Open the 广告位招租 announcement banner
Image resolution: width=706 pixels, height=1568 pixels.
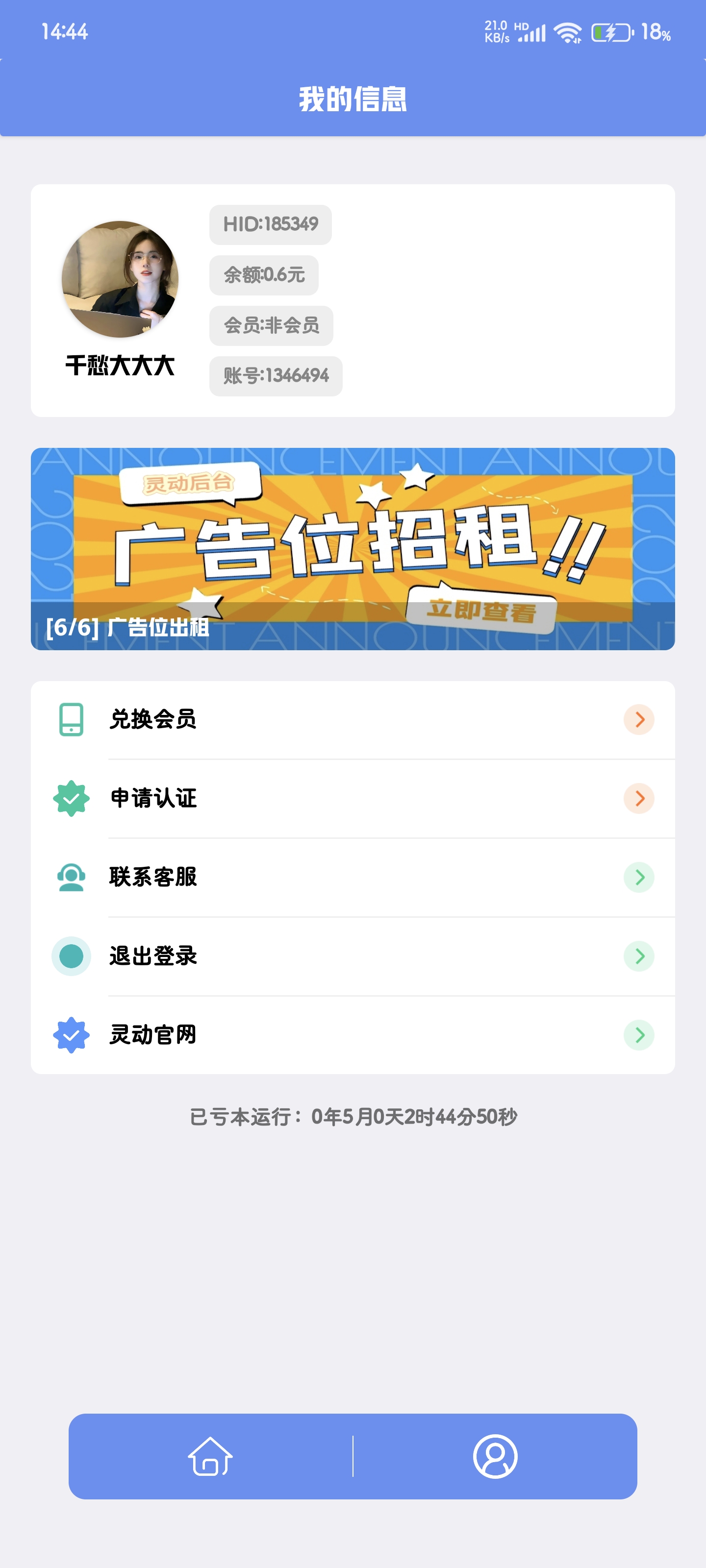click(x=352, y=548)
